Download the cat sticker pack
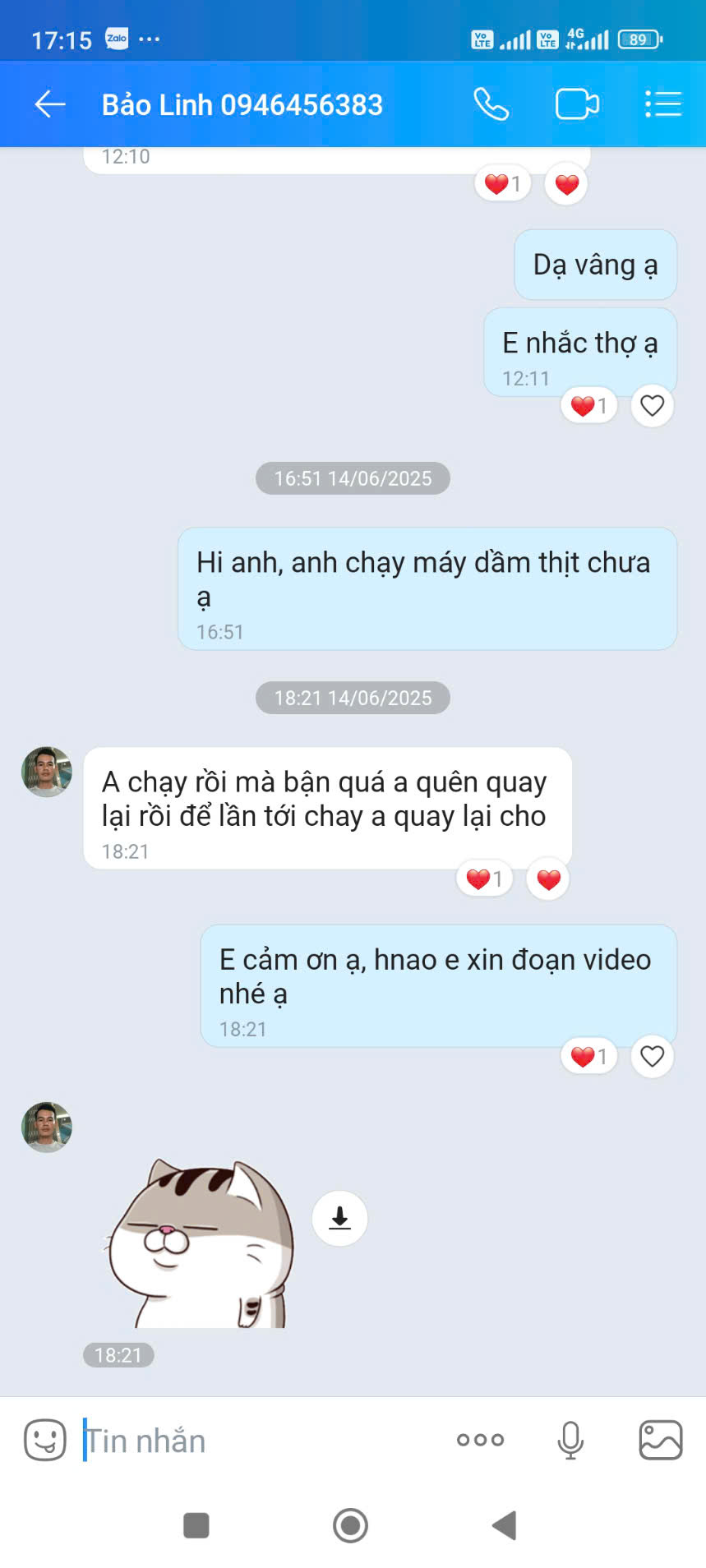 [x=339, y=1218]
